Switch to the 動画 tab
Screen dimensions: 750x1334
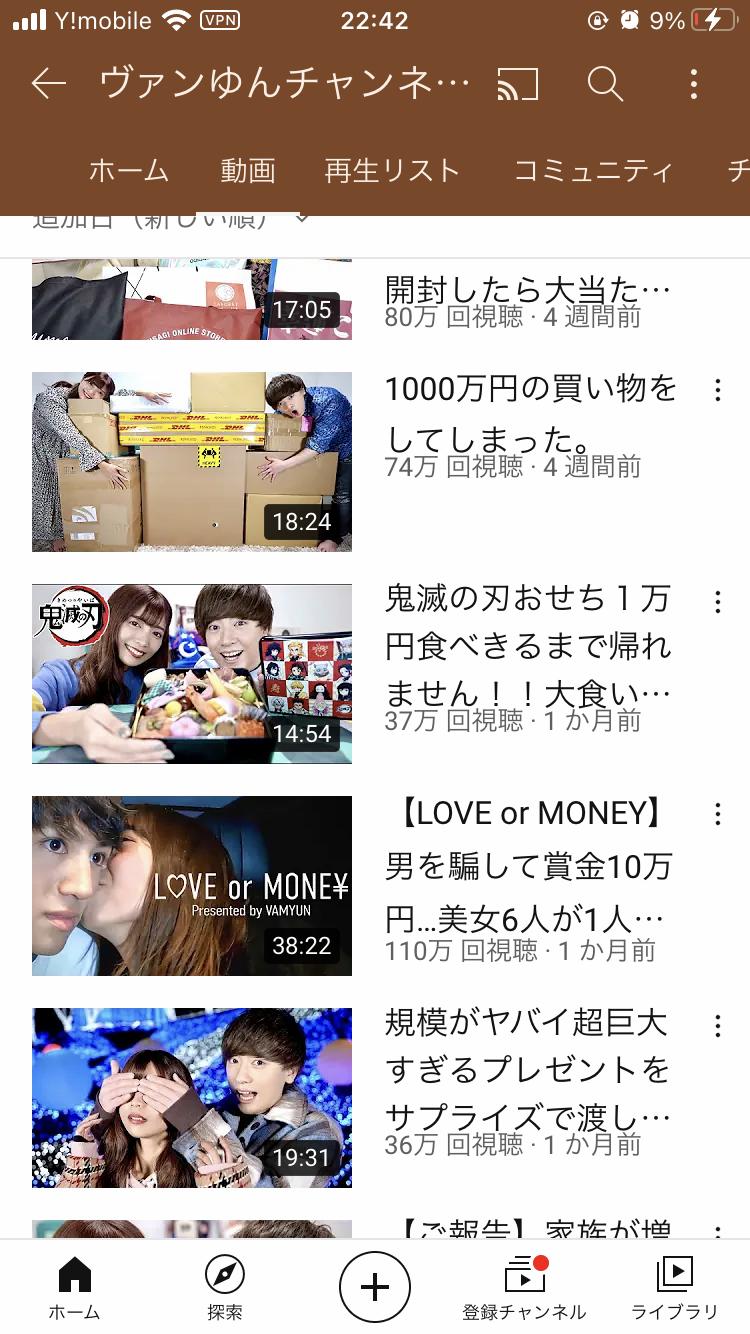pos(248,171)
